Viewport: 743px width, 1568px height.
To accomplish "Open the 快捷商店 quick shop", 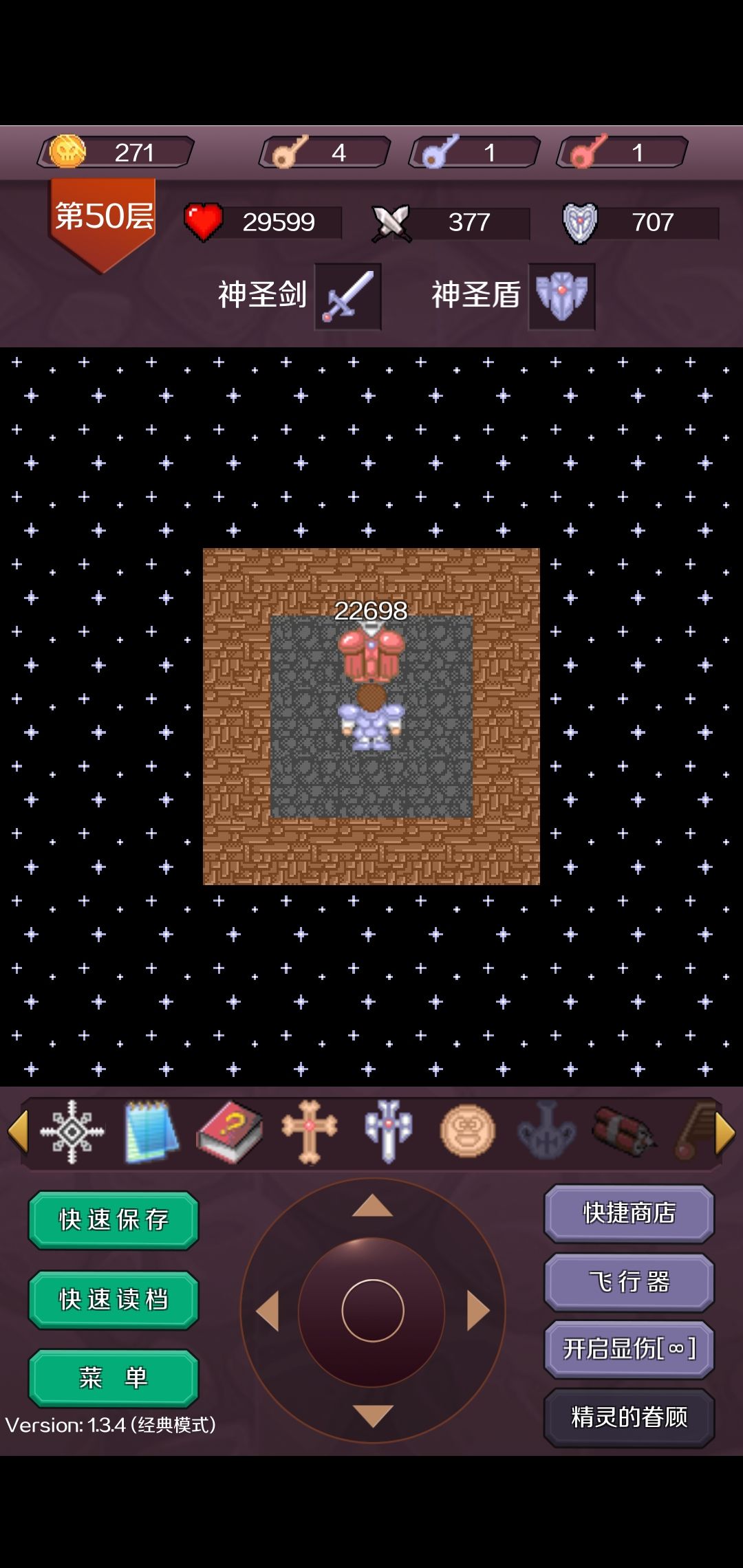I will click(x=629, y=1213).
